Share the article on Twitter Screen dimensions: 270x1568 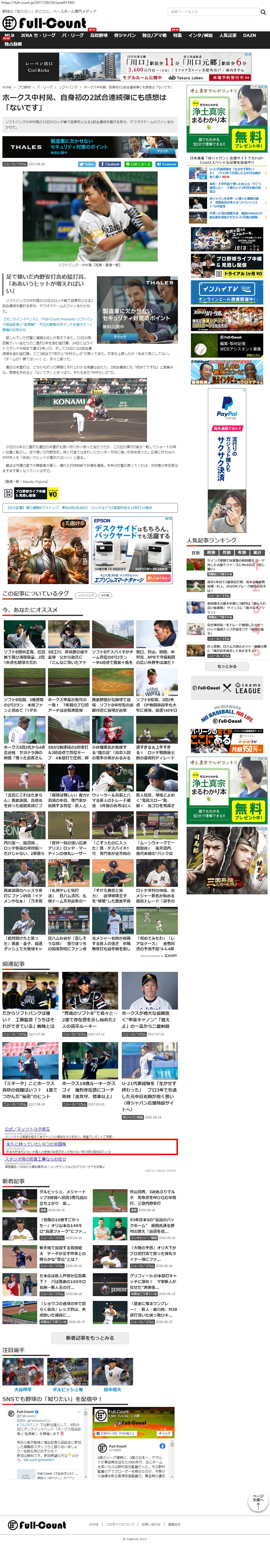click(x=87, y=164)
